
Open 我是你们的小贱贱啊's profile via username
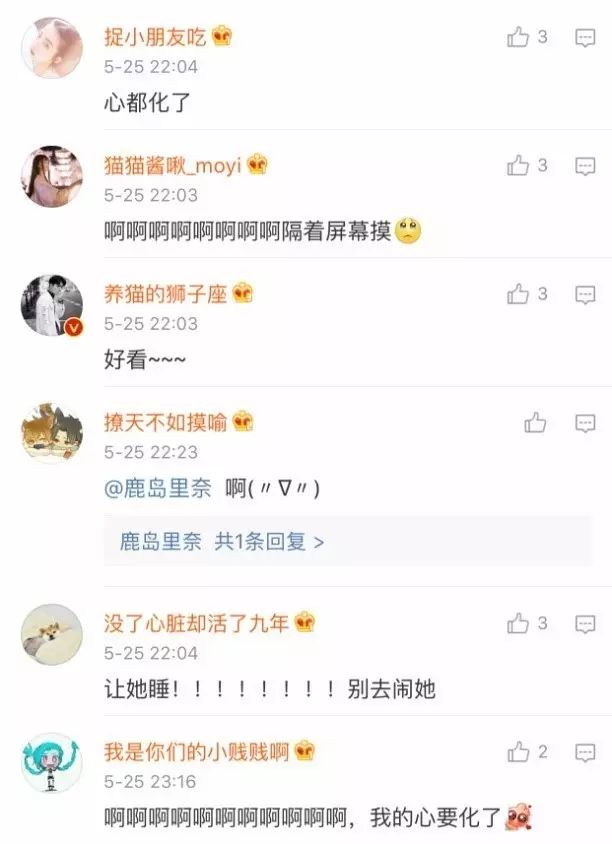(x=195, y=751)
